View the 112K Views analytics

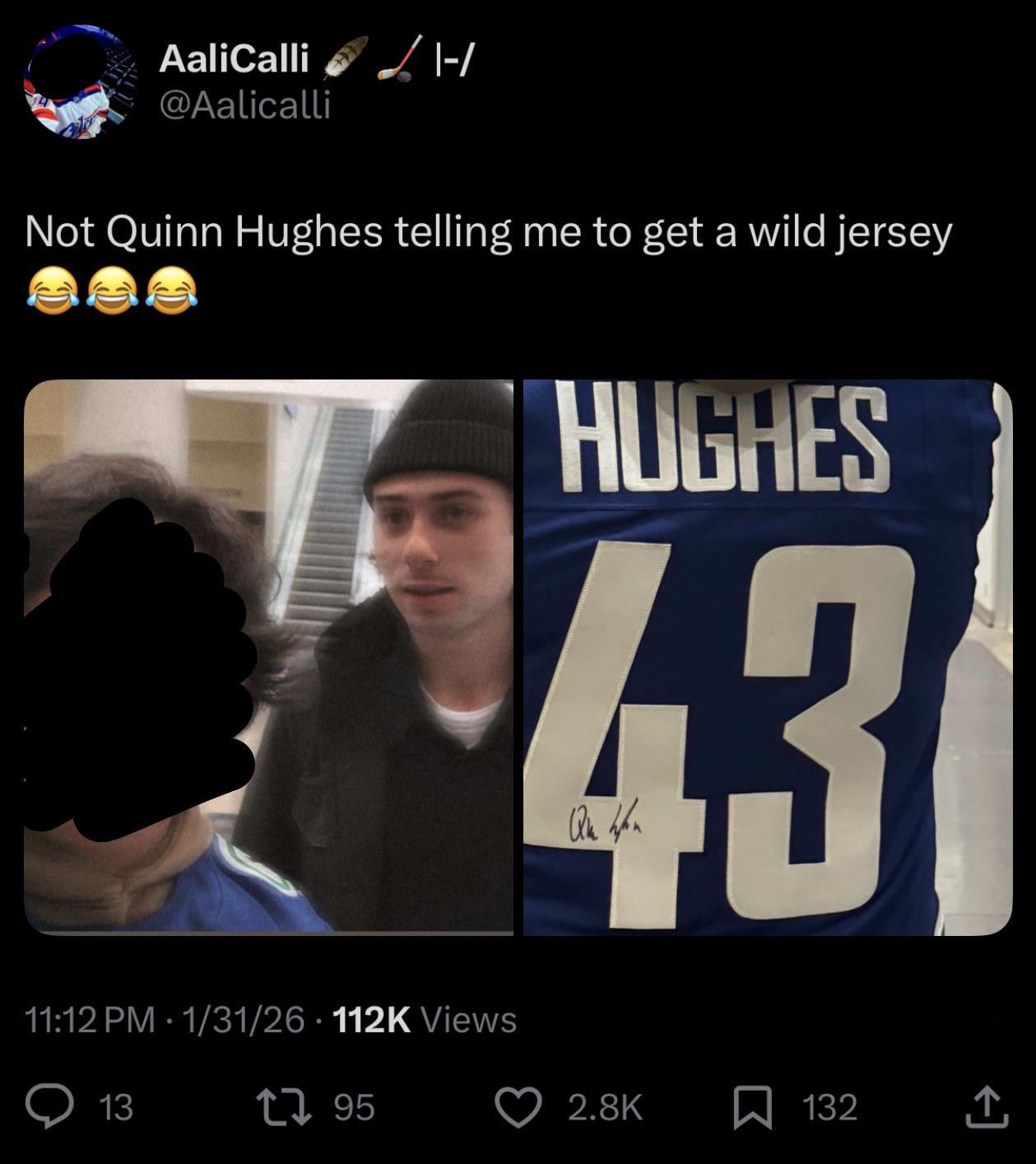tap(424, 1019)
